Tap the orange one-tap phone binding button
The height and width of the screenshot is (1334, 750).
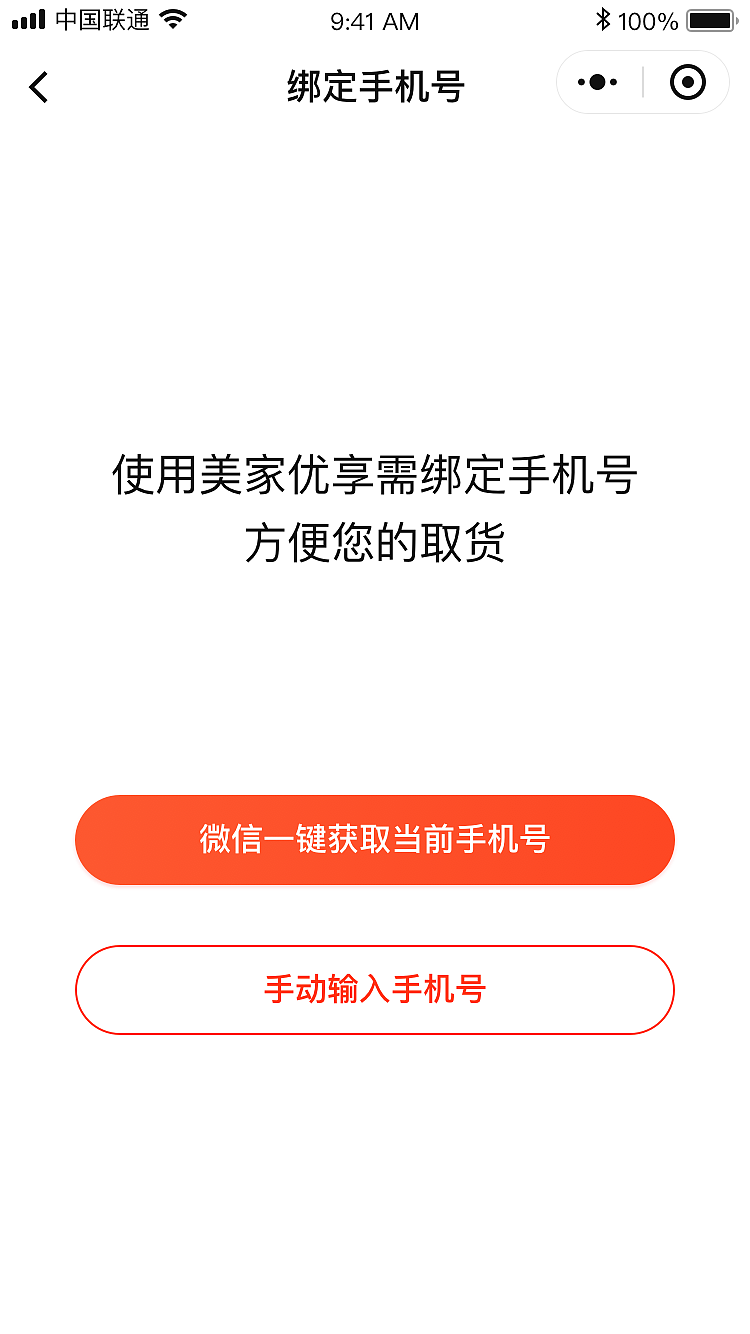point(375,840)
